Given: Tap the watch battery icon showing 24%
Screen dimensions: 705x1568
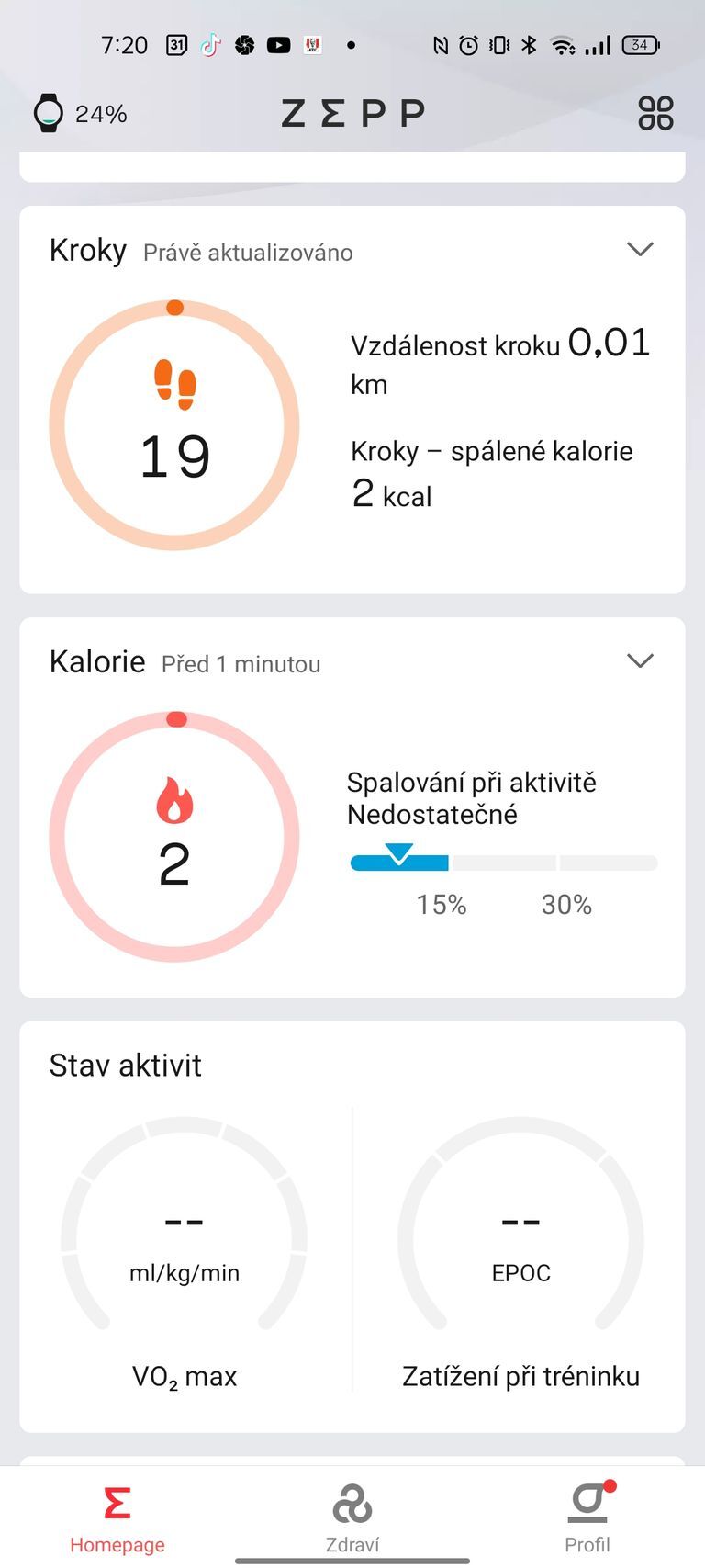Looking at the screenshot, I should [x=50, y=113].
